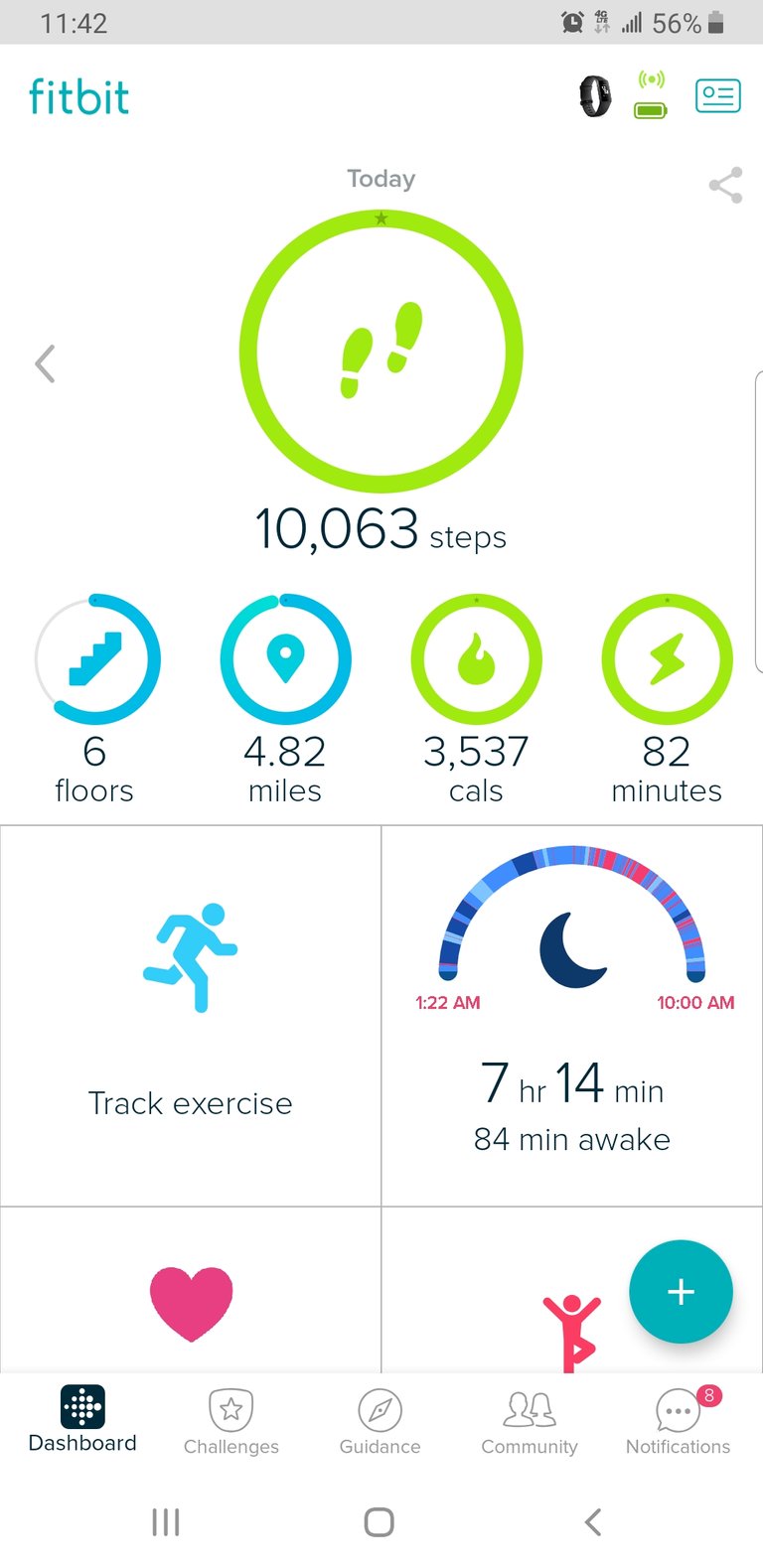Share today's stats
Image resolution: width=763 pixels, height=1568 pixels.
pyautogui.click(x=725, y=185)
